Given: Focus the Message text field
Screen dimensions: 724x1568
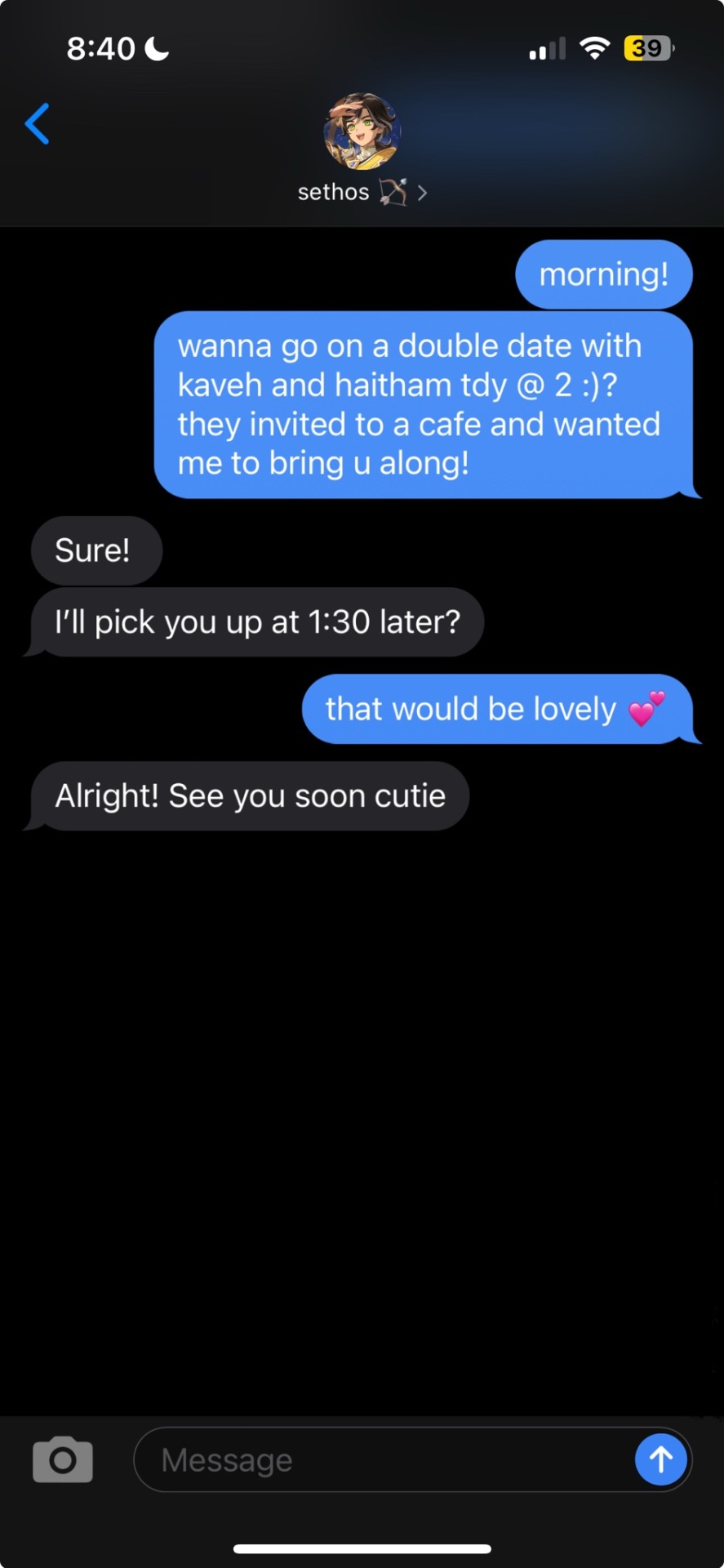Looking at the screenshot, I should pos(384,1459).
